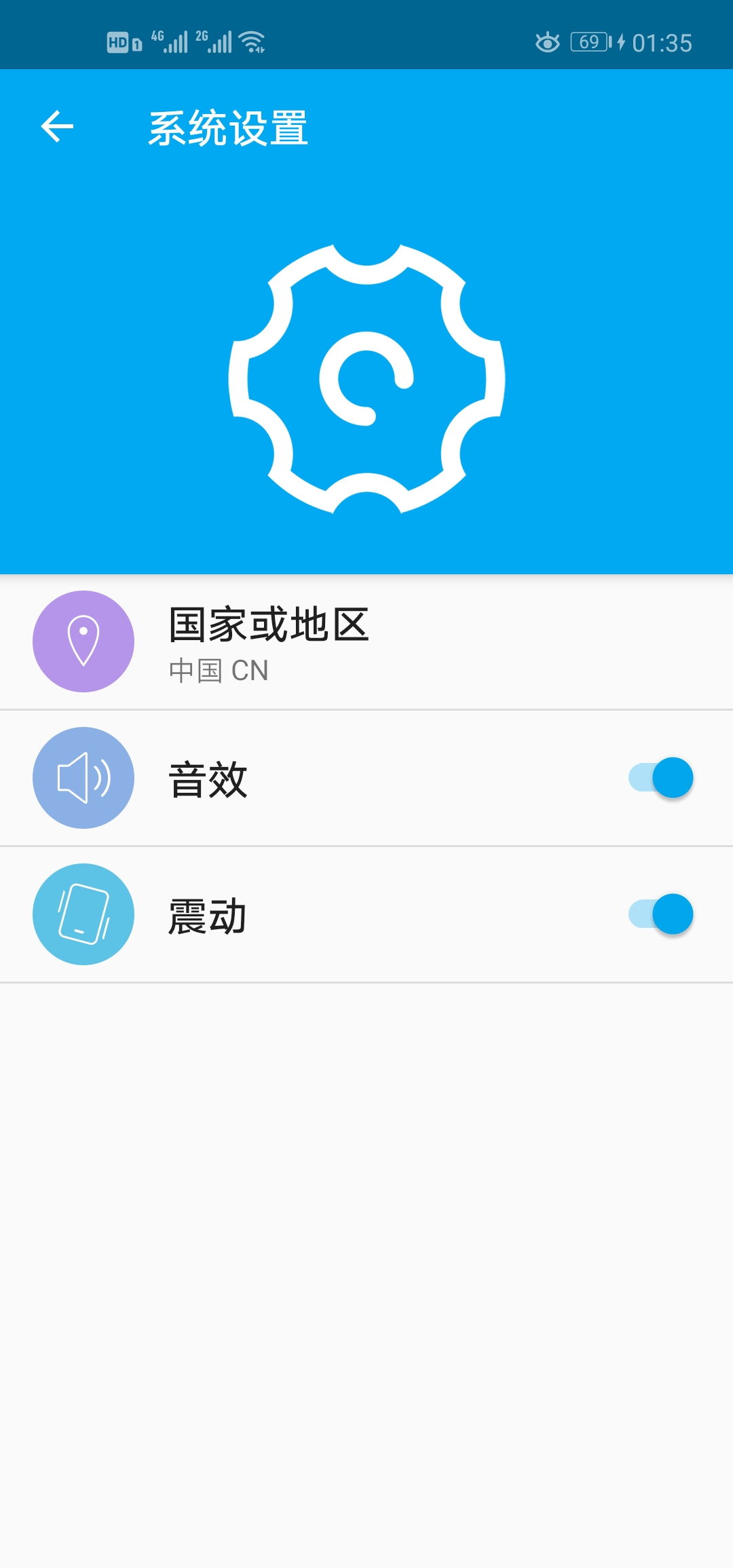Click the vibrating phone icon beside 震动
The width and height of the screenshot is (733, 1568).
click(x=83, y=914)
